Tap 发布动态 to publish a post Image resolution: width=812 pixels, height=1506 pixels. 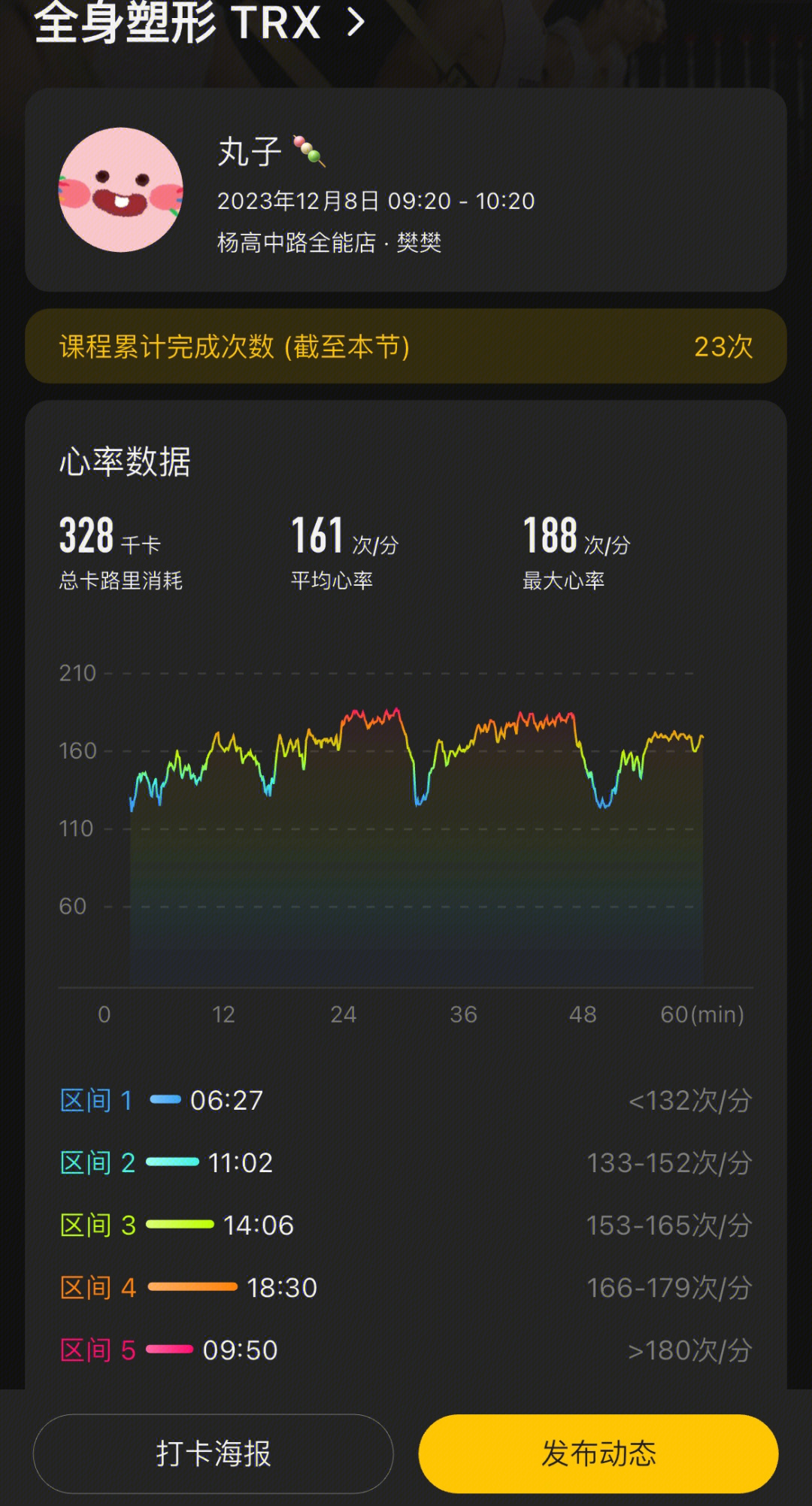598,1453
